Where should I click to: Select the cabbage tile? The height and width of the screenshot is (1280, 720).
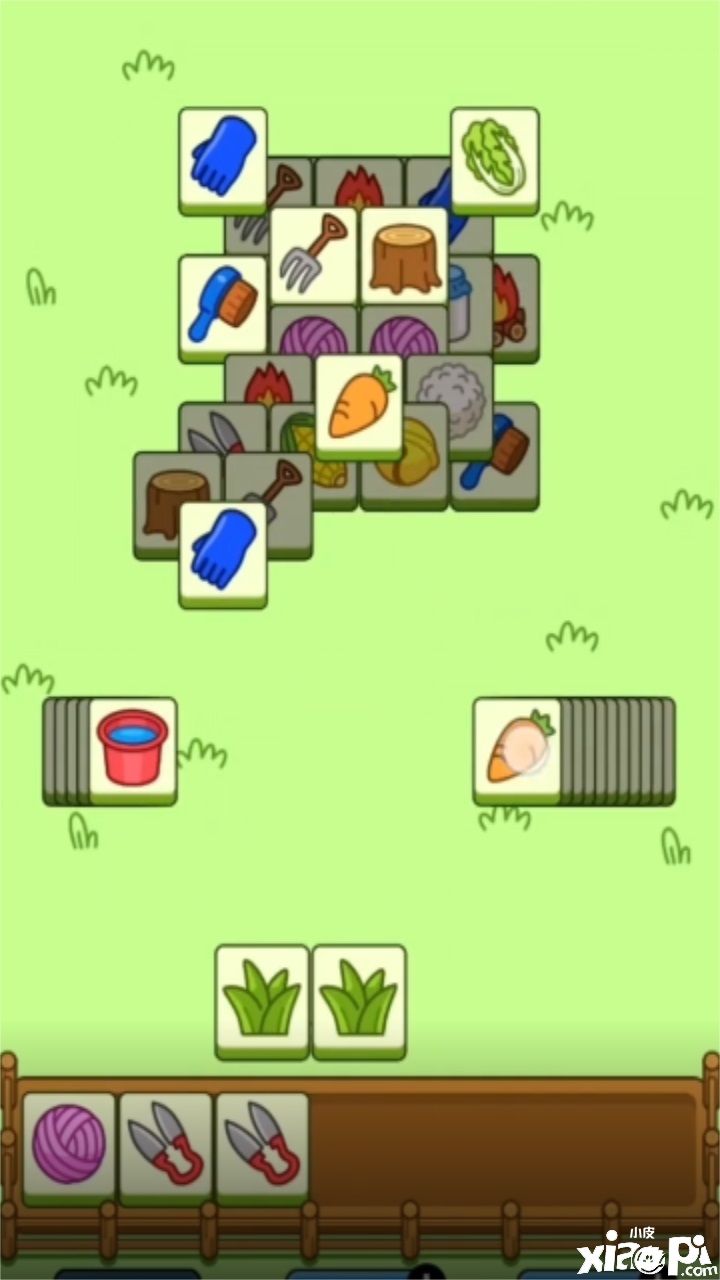[x=494, y=156]
